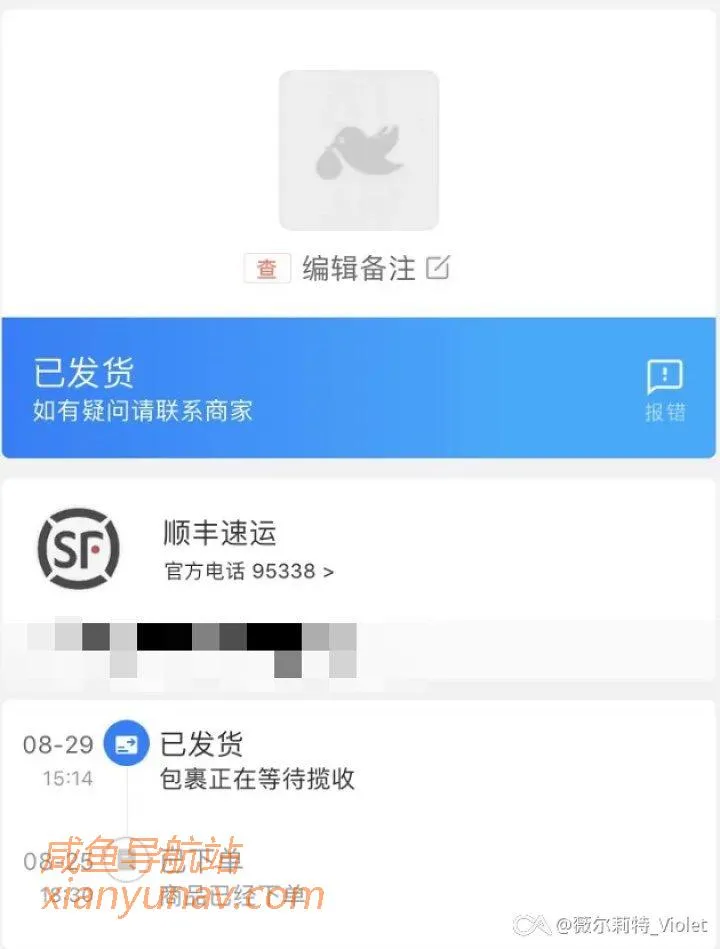Report an error via 报错
720x949 pixels.
click(x=665, y=390)
